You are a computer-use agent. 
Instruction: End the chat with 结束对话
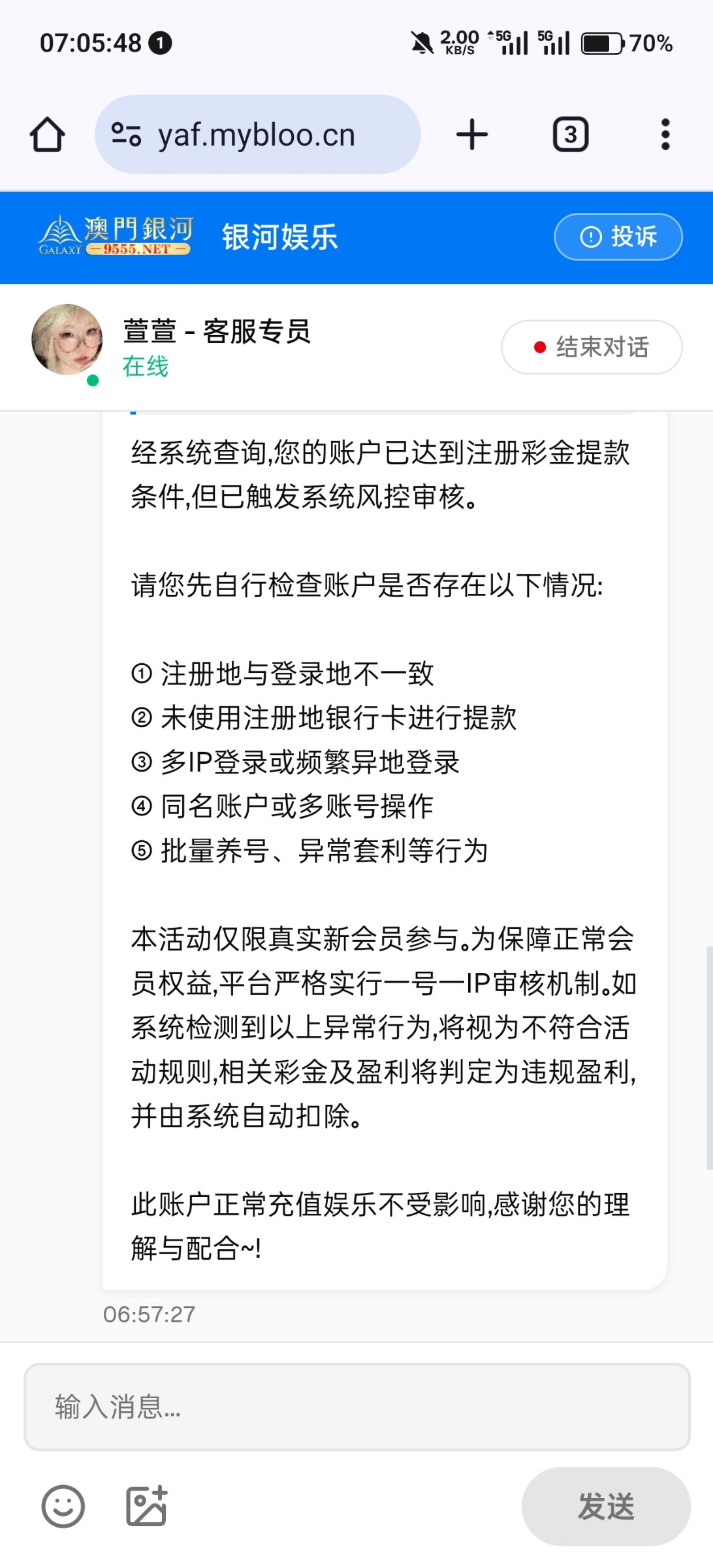(592, 347)
